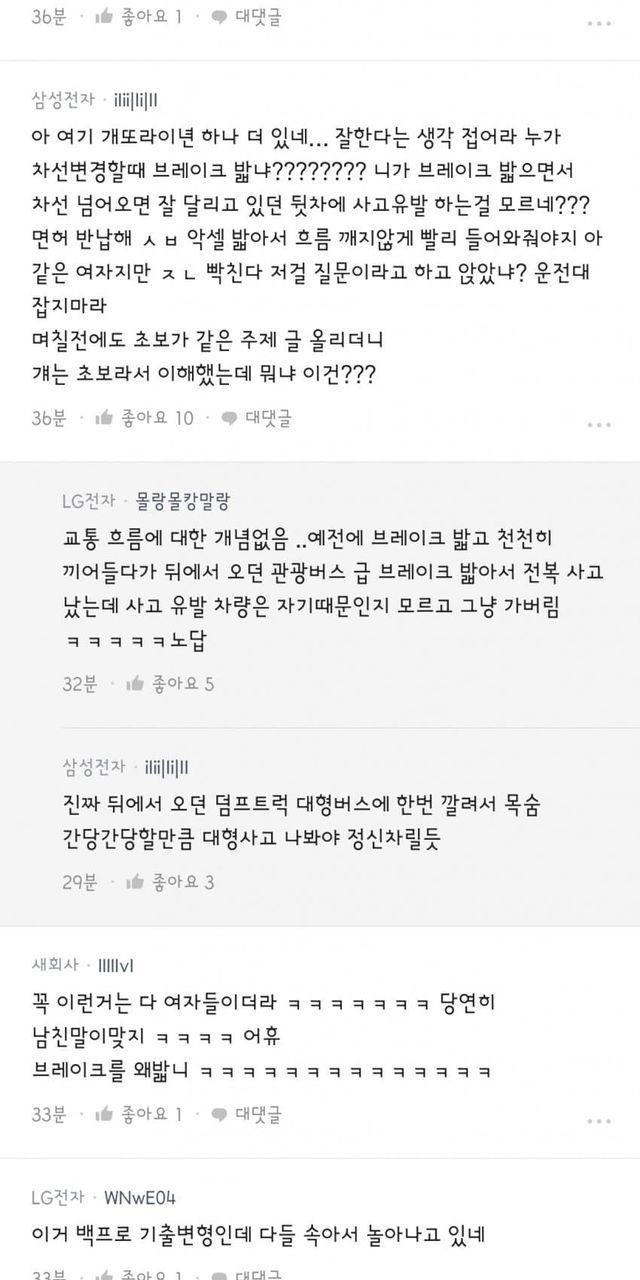The height and width of the screenshot is (1280, 640).
Task: Like the reply with 좋아요 3
Action: click(x=171, y=882)
